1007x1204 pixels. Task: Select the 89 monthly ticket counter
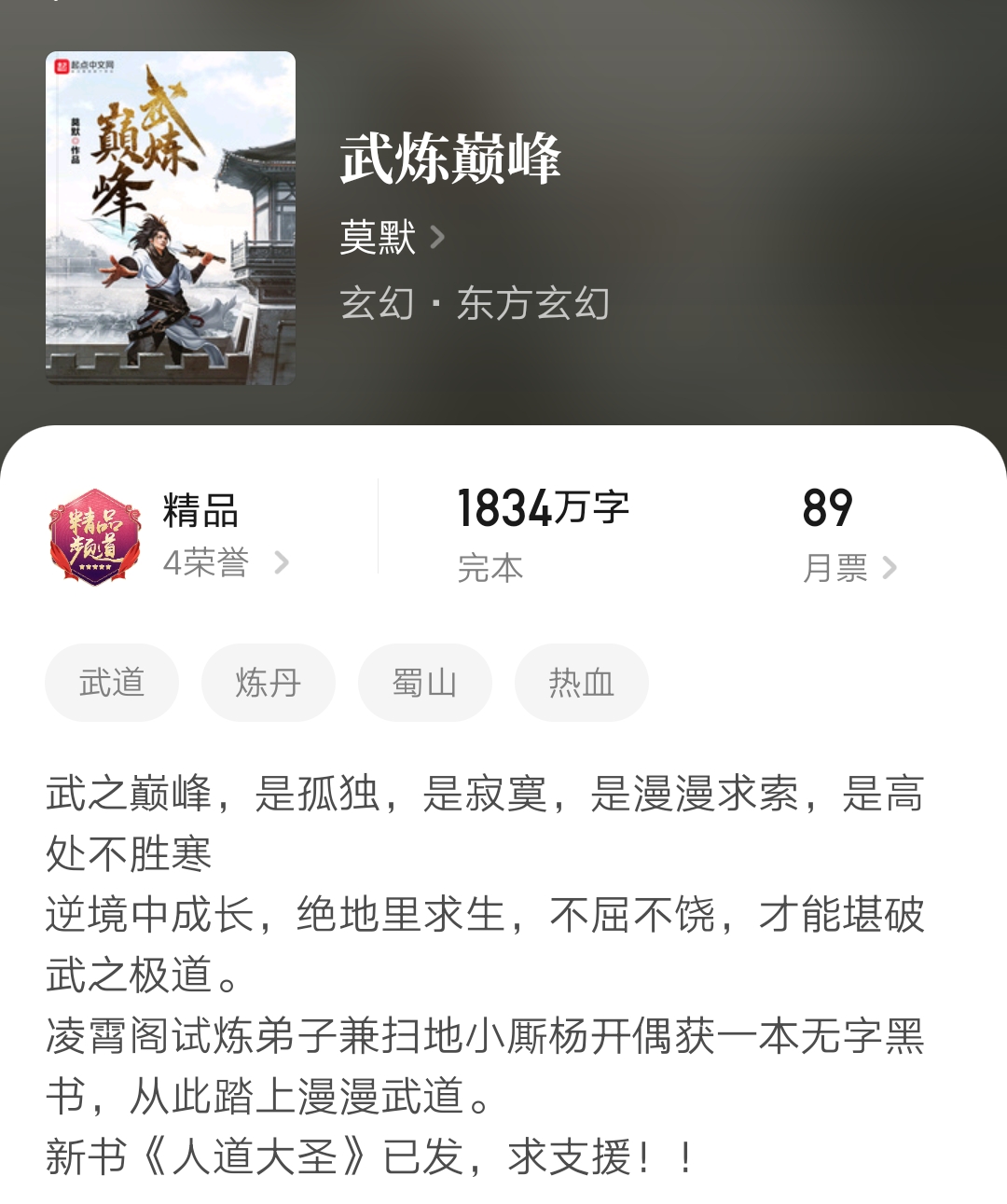[829, 508]
